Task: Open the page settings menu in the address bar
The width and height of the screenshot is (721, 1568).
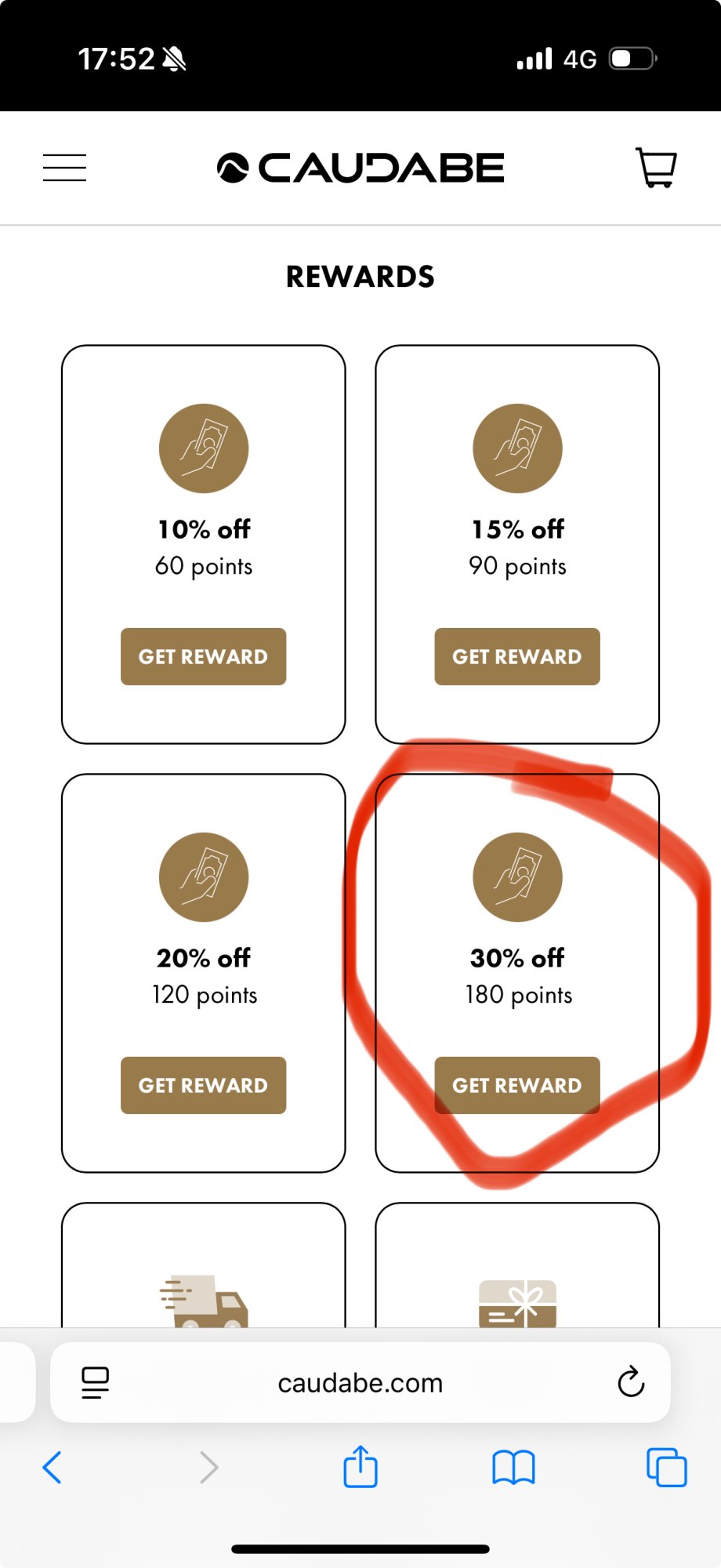Action: pyautogui.click(x=96, y=1383)
